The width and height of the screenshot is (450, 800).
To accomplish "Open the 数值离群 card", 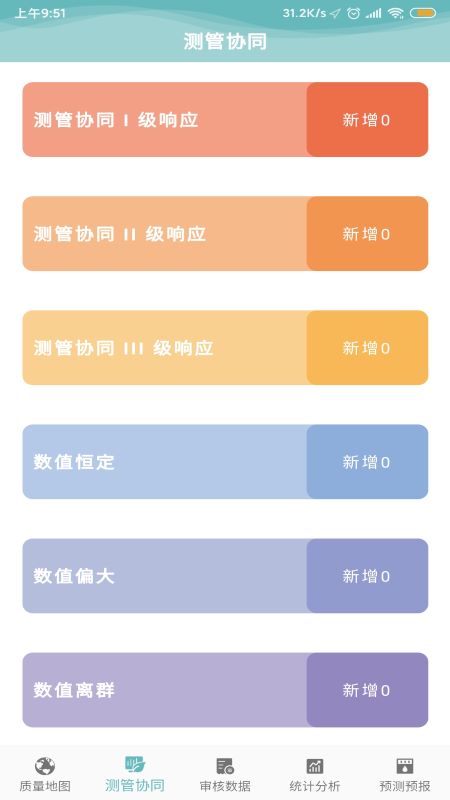I will (225, 690).
